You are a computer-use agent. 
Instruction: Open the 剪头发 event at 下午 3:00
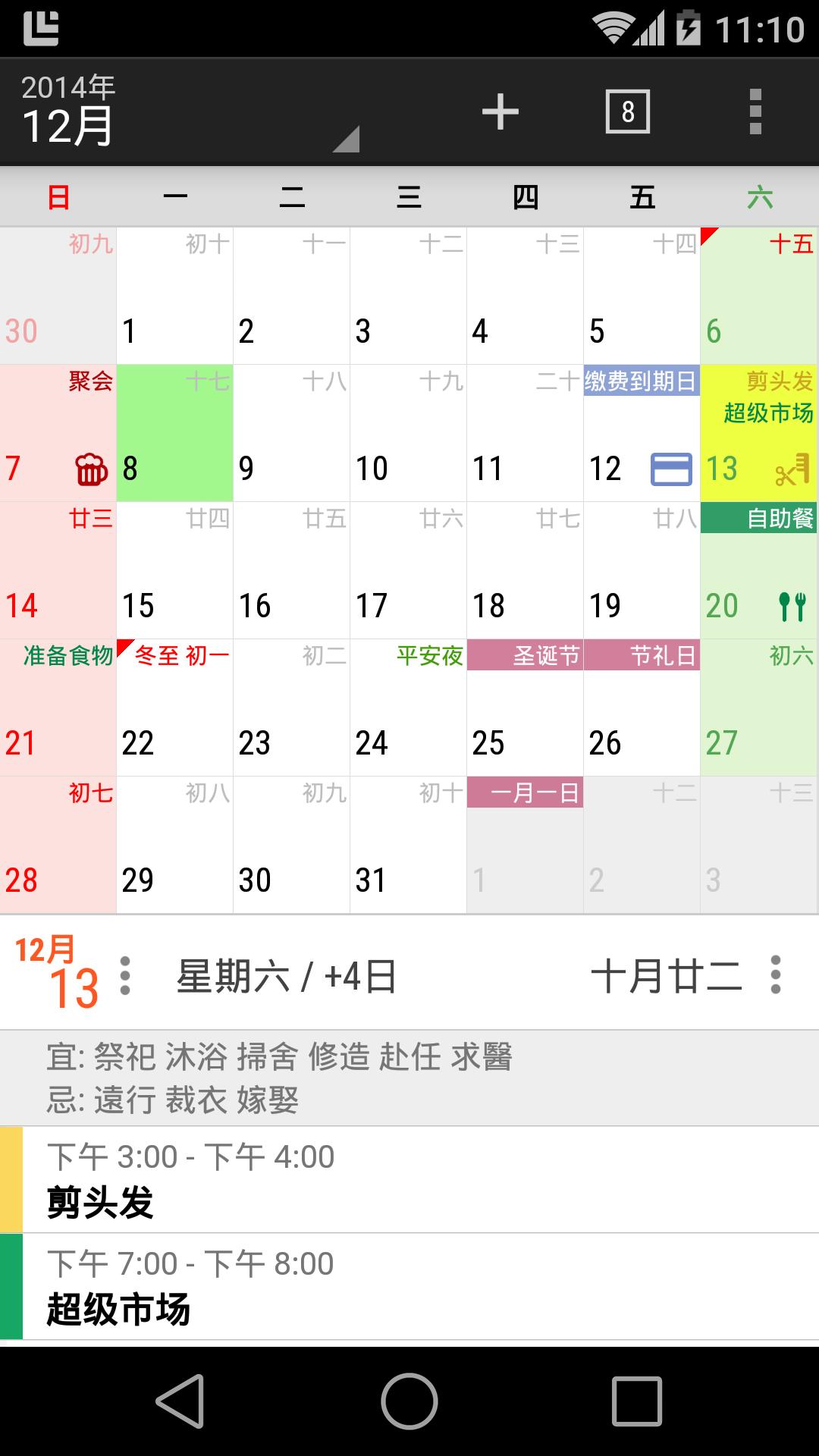point(409,1180)
